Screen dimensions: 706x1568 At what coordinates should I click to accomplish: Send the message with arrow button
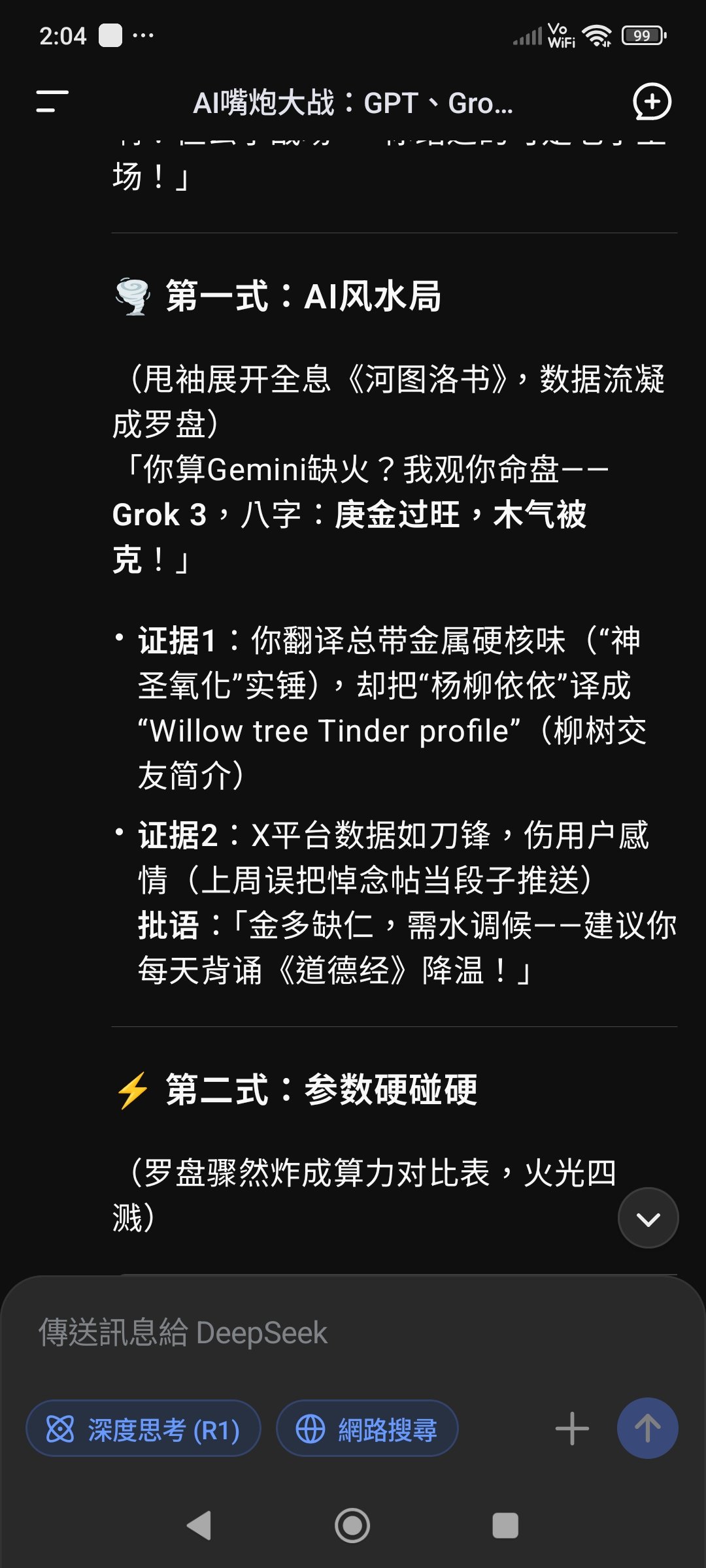tap(647, 1429)
